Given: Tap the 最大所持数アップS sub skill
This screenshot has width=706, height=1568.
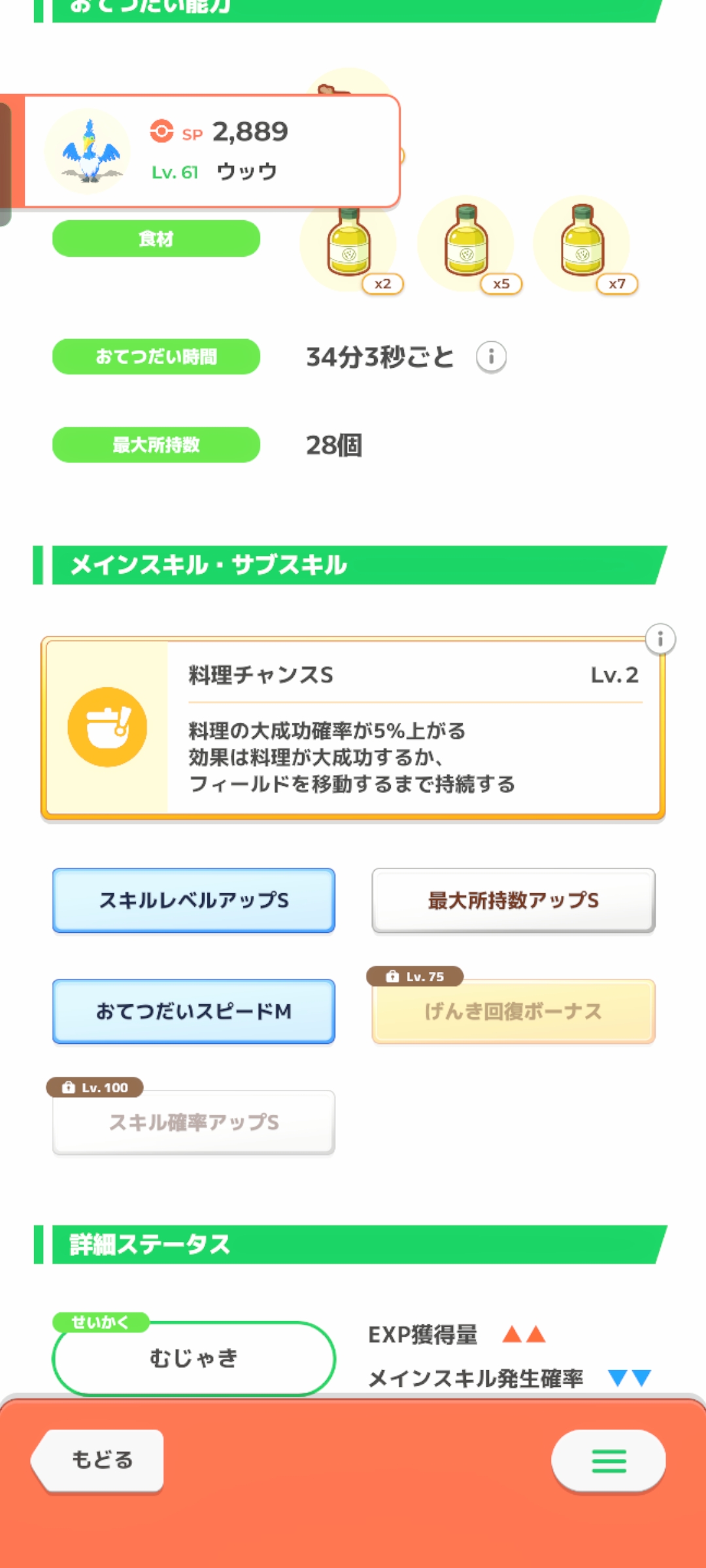Looking at the screenshot, I should point(513,900).
